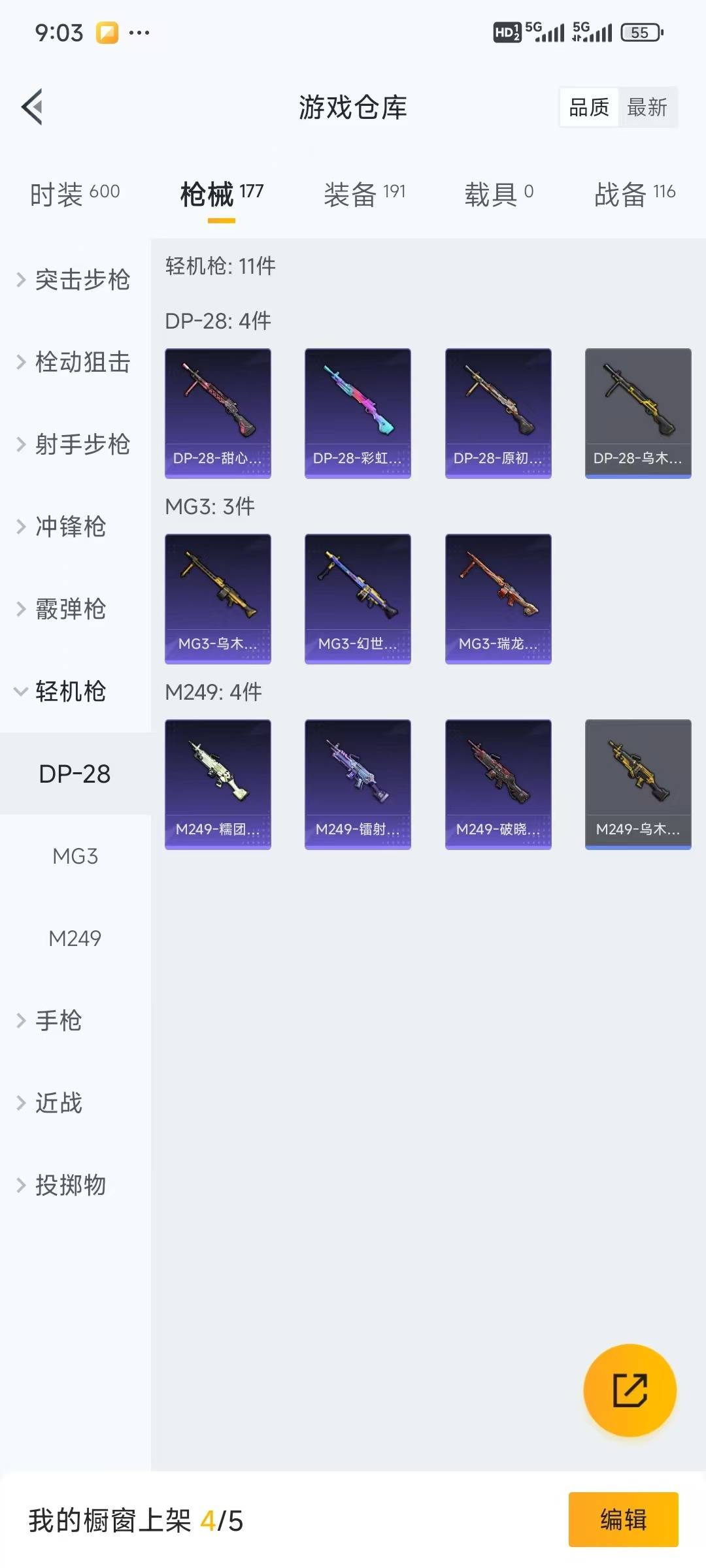Open the DP-28-彩虹 weapon skin

[358, 413]
